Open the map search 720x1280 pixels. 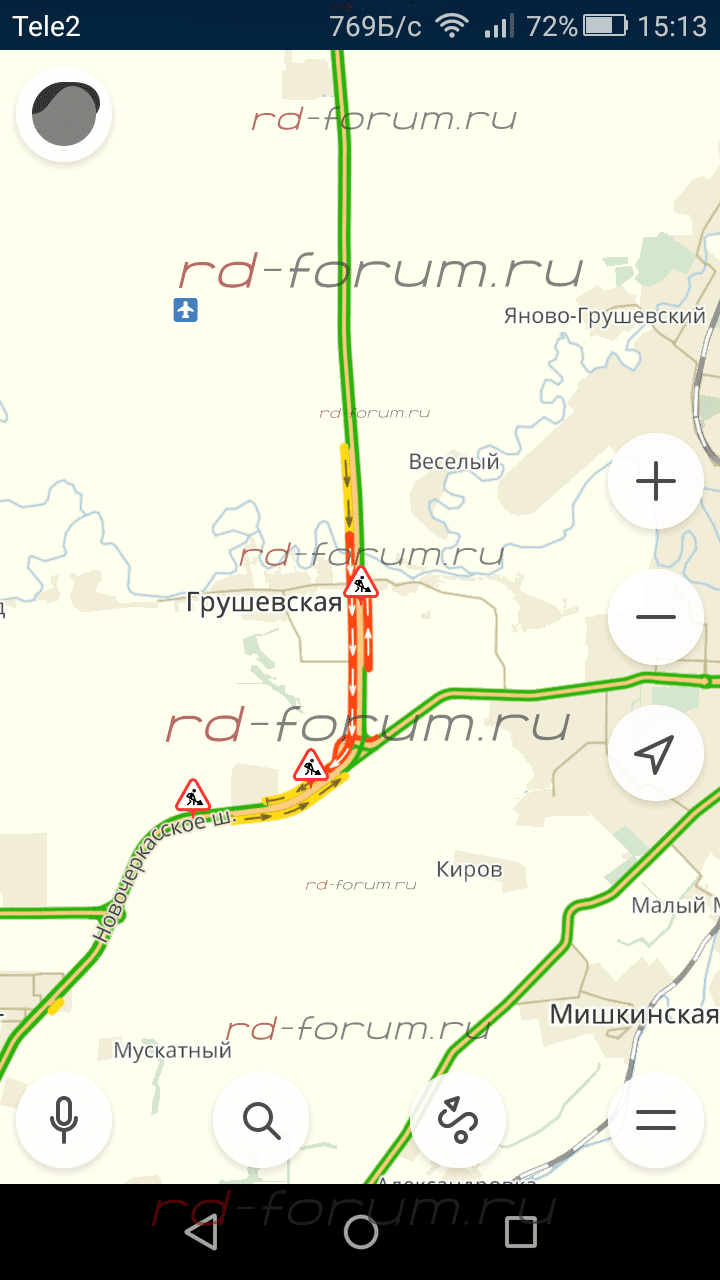click(x=261, y=1120)
